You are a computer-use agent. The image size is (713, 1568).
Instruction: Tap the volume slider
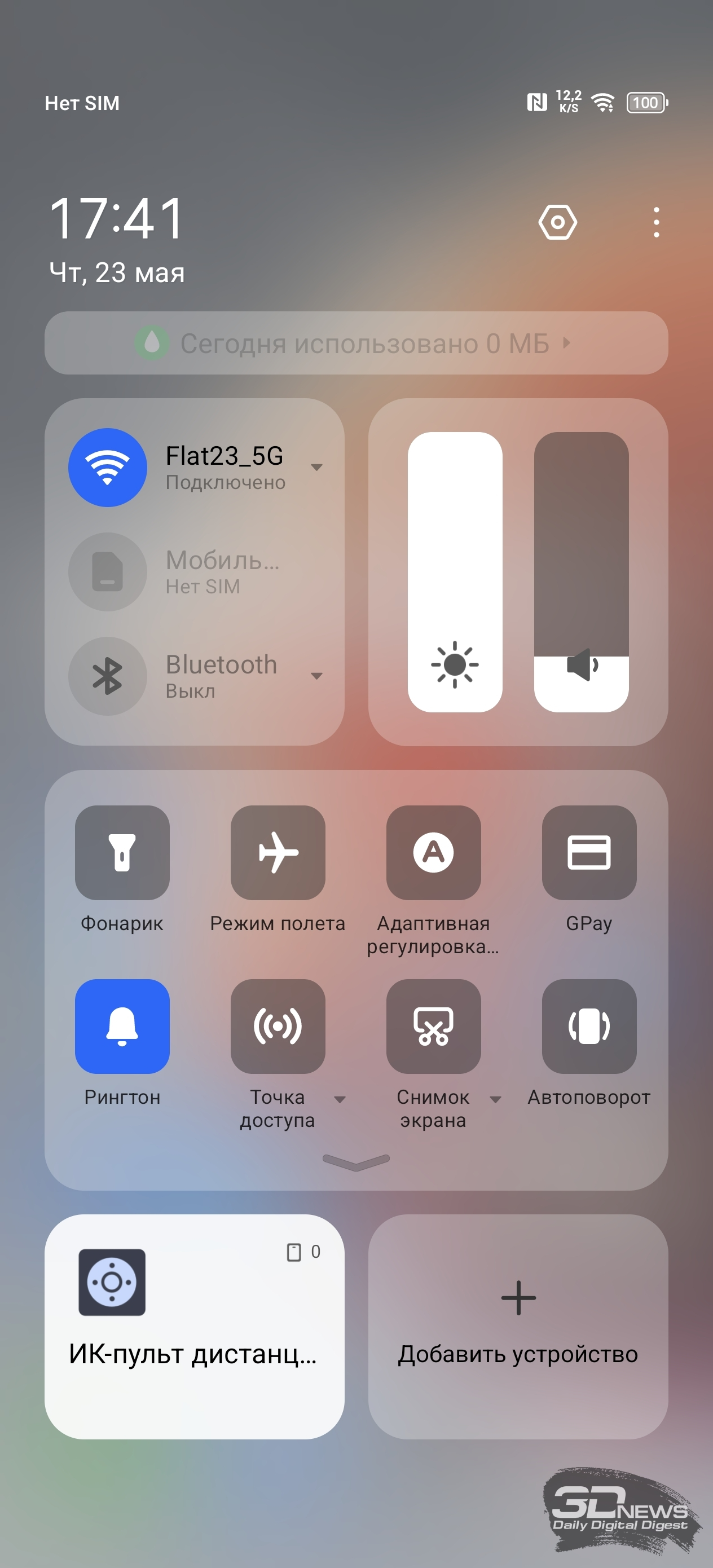click(582, 572)
